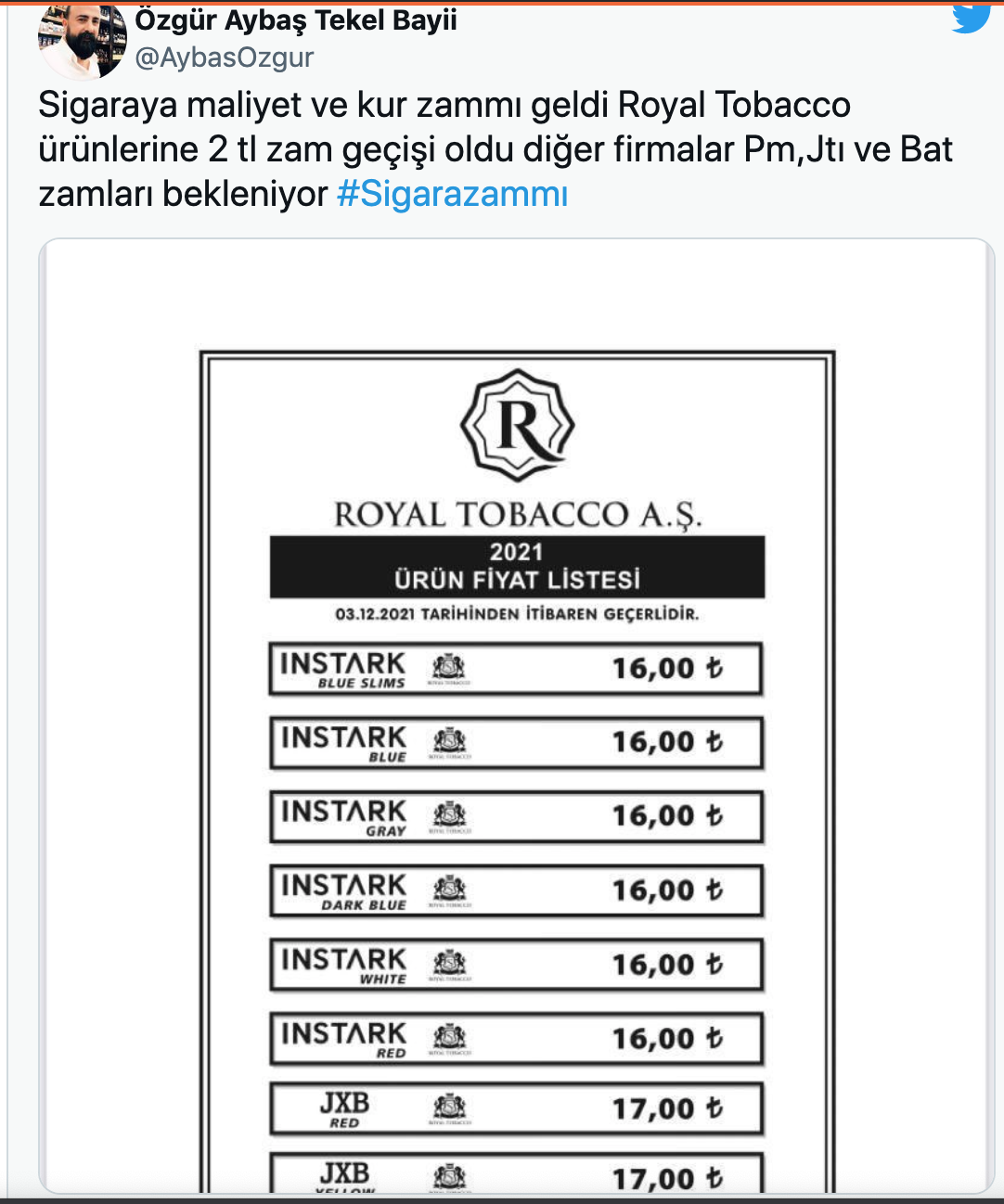Tap the Twitter bird logo
This screenshot has width=1004, height=1204.
click(971, 17)
